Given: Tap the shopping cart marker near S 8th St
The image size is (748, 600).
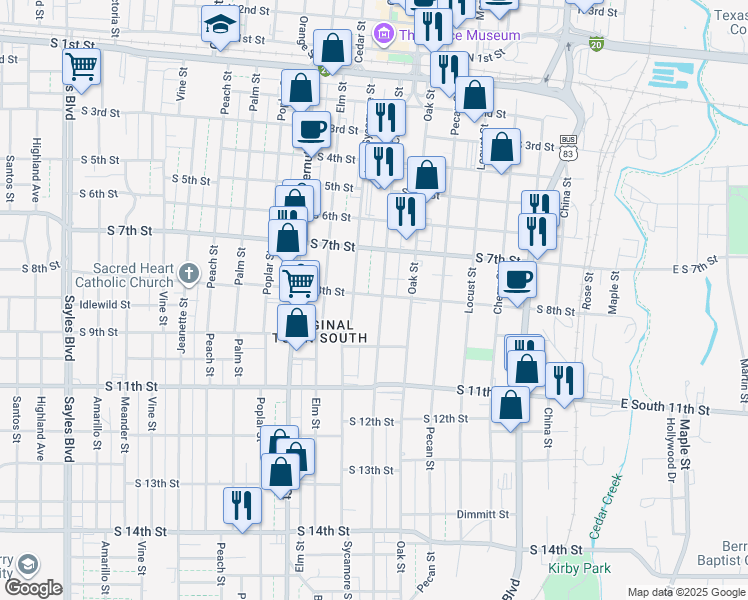Looking at the screenshot, I should (x=299, y=282).
